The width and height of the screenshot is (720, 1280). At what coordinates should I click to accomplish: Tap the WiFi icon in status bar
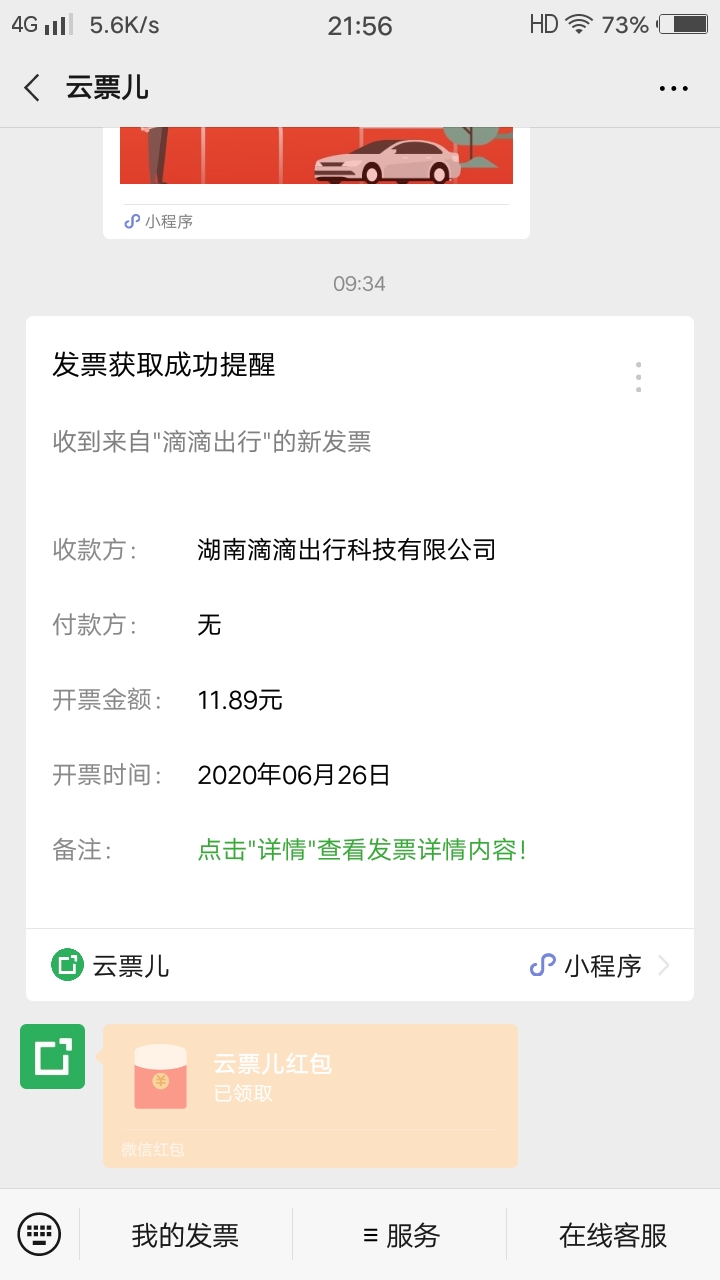tap(578, 25)
